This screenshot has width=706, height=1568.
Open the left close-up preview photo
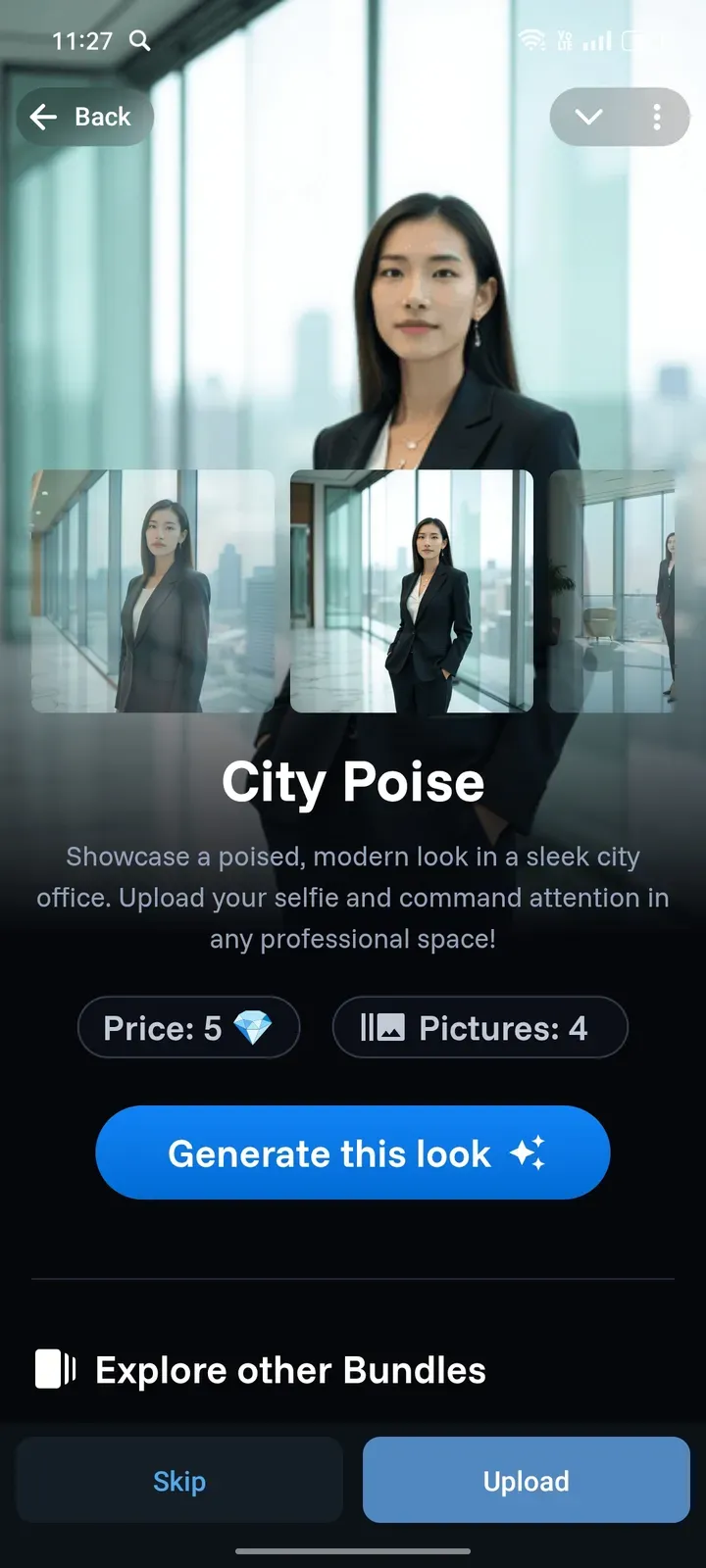point(153,591)
